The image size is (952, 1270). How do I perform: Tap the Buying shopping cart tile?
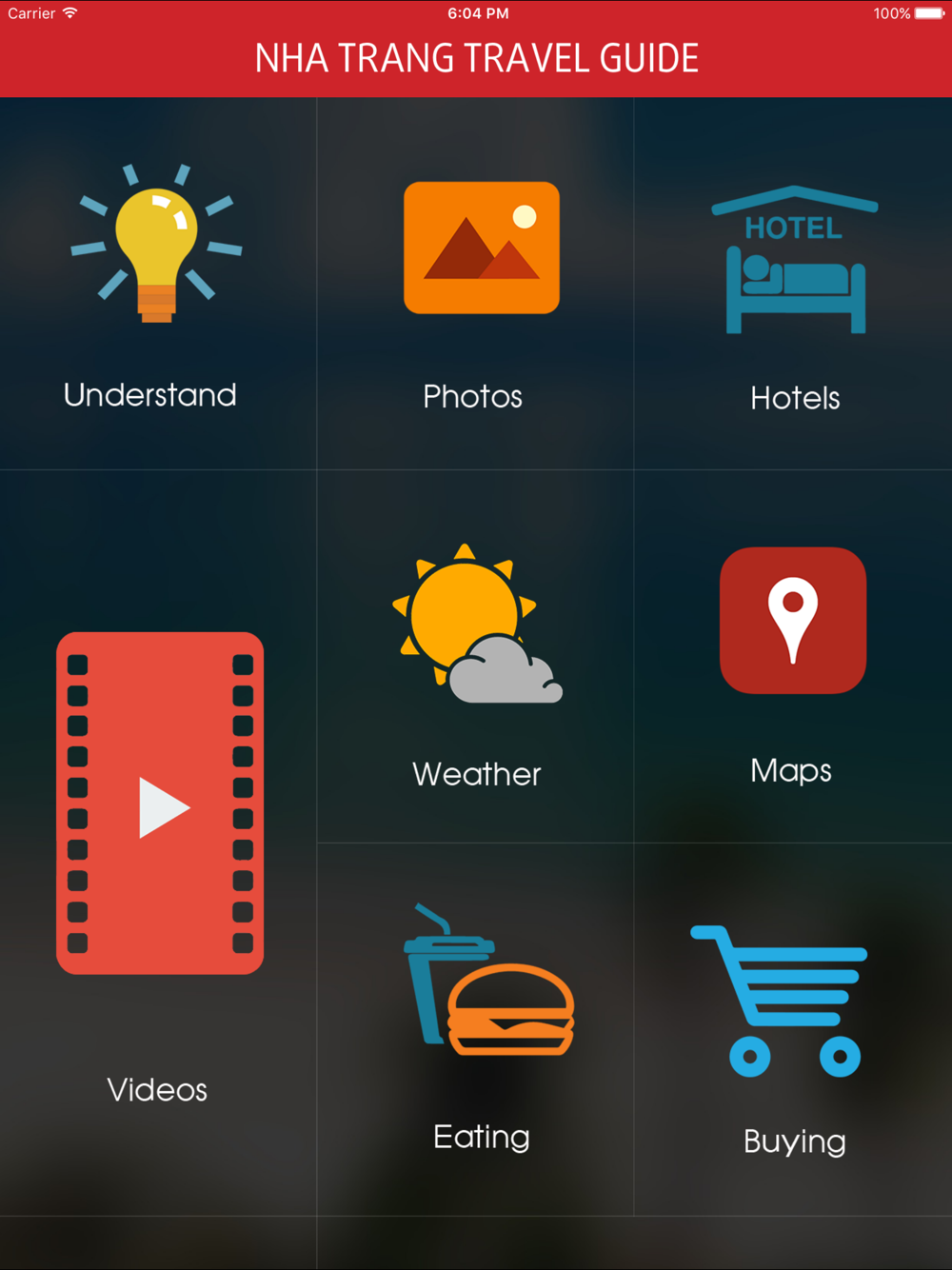click(x=793, y=1029)
